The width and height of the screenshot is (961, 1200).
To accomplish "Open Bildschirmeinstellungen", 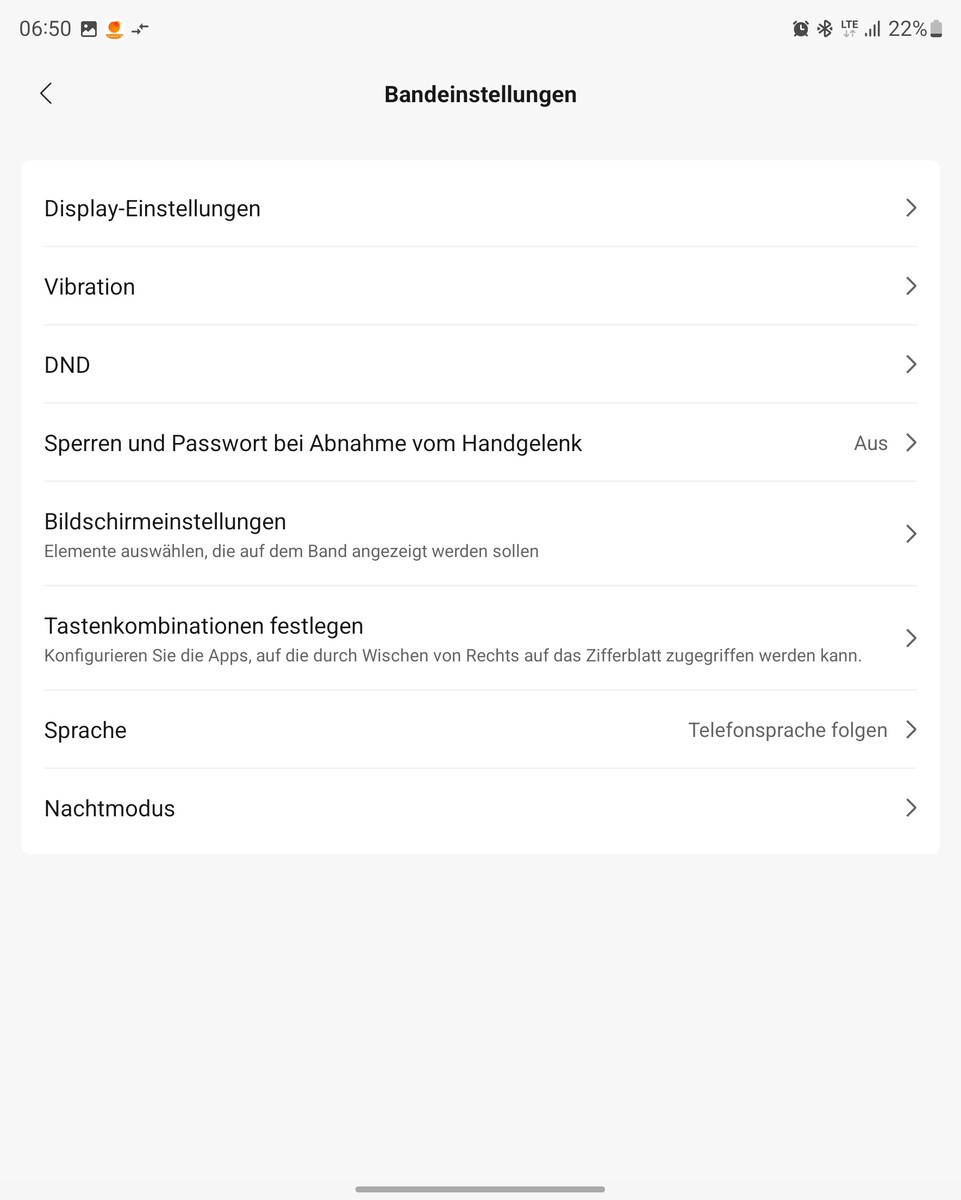I will pyautogui.click(x=480, y=534).
